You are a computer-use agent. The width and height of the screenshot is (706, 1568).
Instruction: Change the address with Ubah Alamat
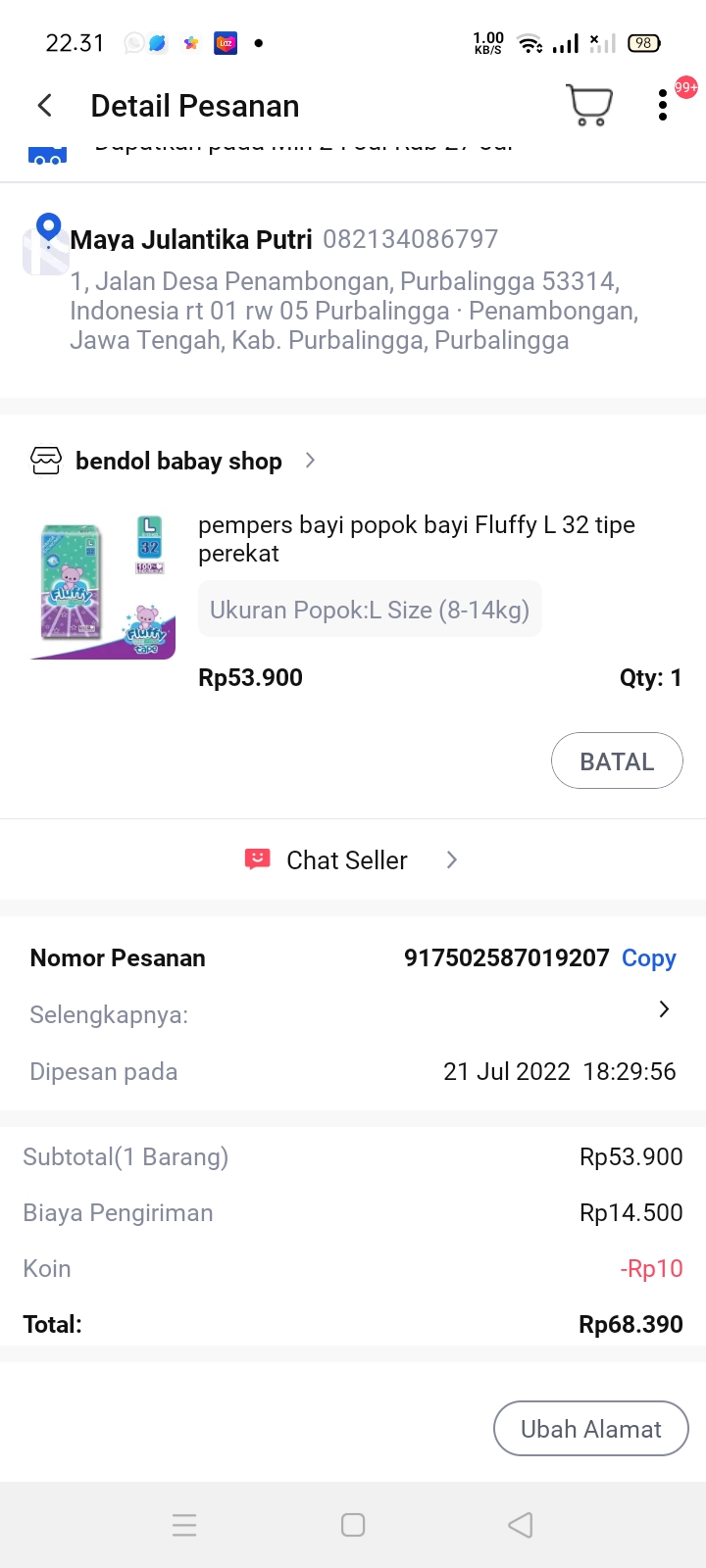(x=590, y=1429)
